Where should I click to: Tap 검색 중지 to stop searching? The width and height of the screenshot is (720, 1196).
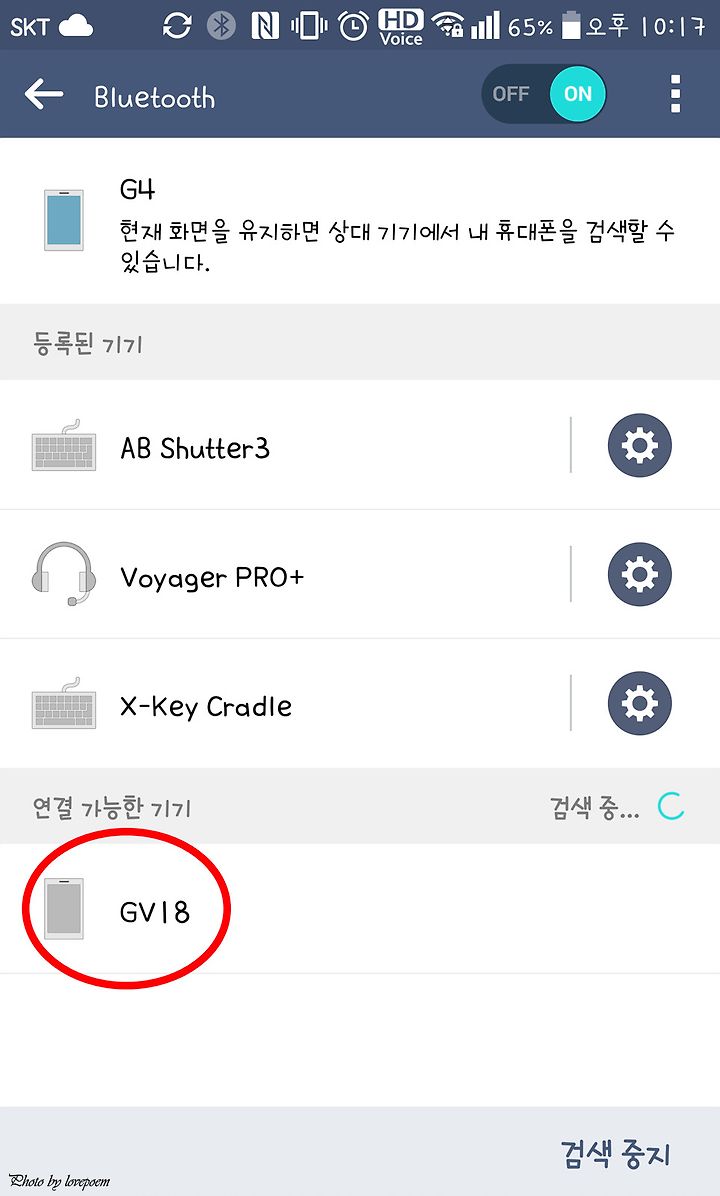click(615, 1153)
